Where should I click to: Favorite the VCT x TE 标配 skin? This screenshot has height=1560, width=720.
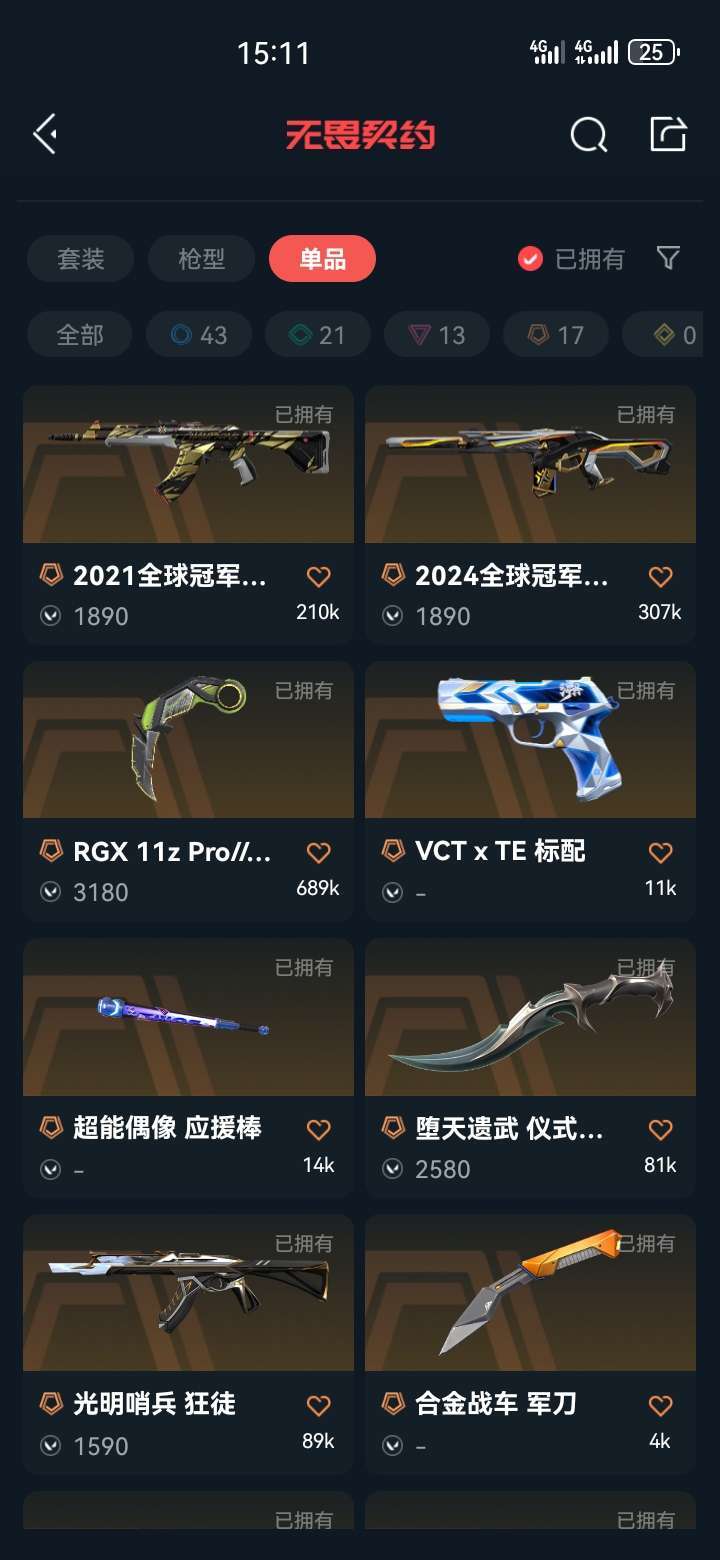(x=660, y=853)
